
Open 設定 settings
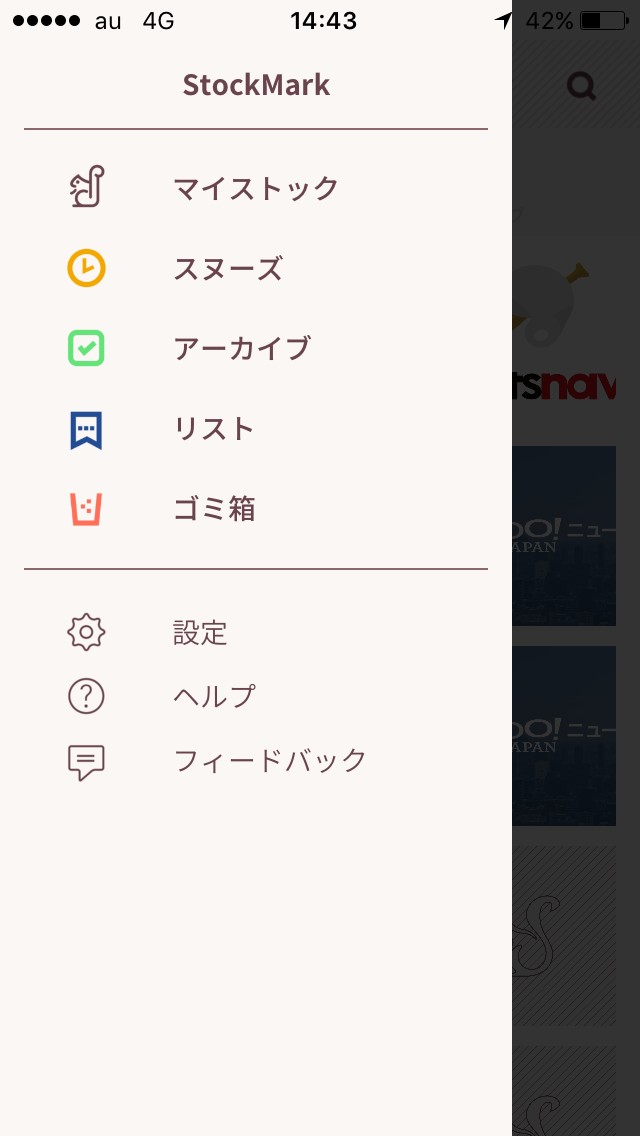coord(200,633)
